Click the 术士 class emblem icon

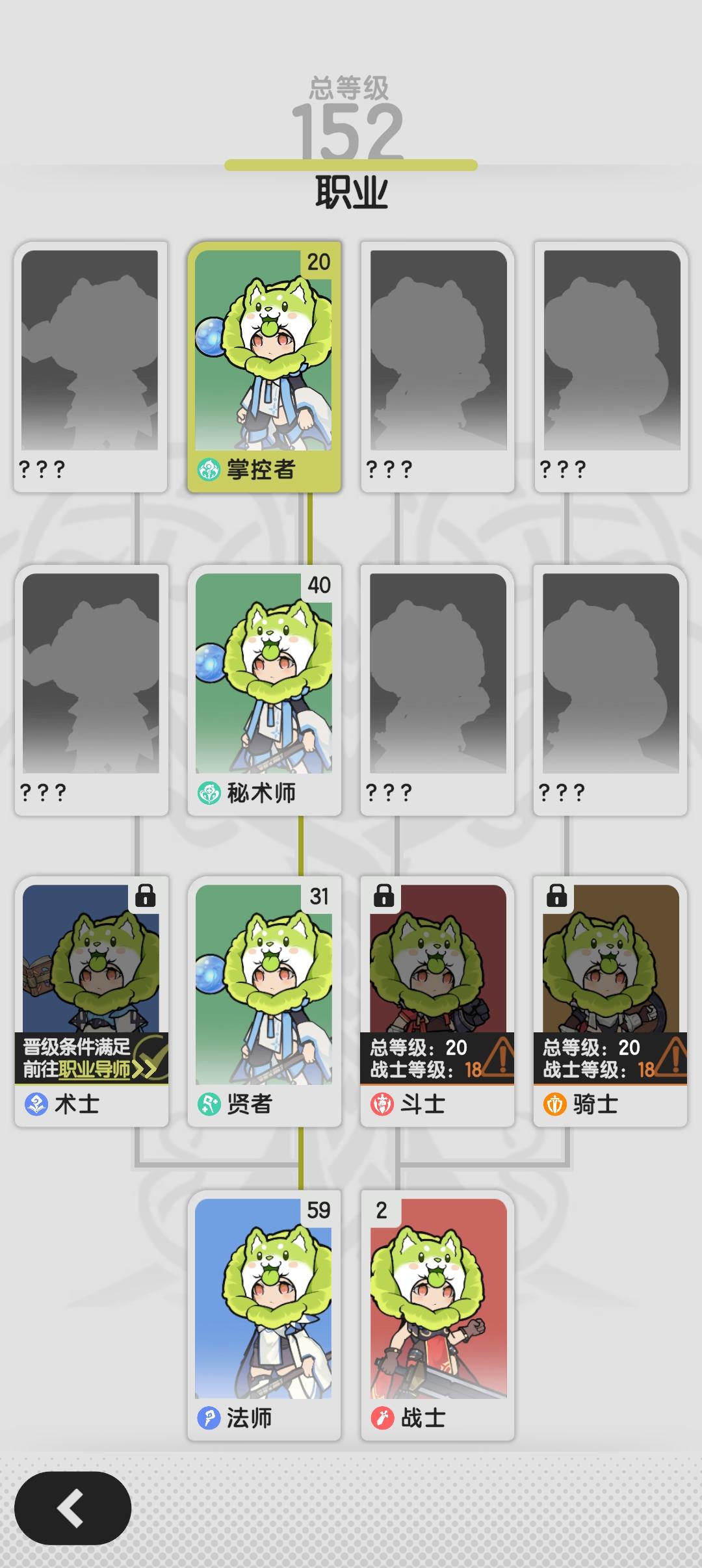click(x=36, y=1101)
